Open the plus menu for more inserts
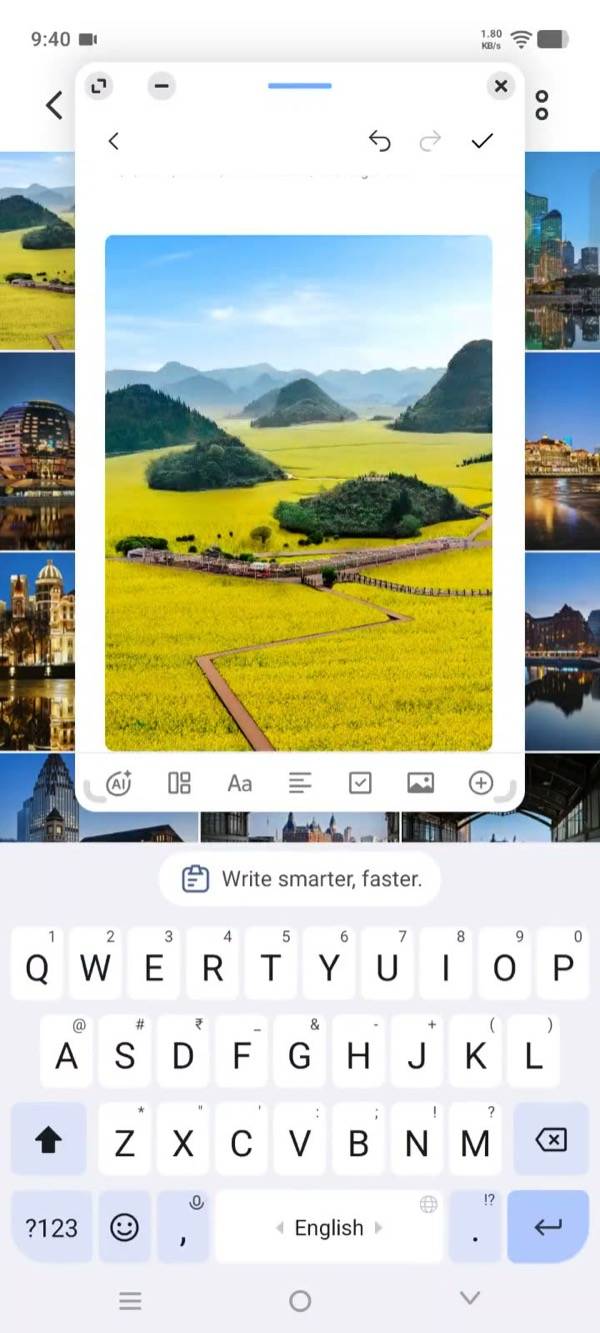The image size is (600, 1333). [x=481, y=783]
